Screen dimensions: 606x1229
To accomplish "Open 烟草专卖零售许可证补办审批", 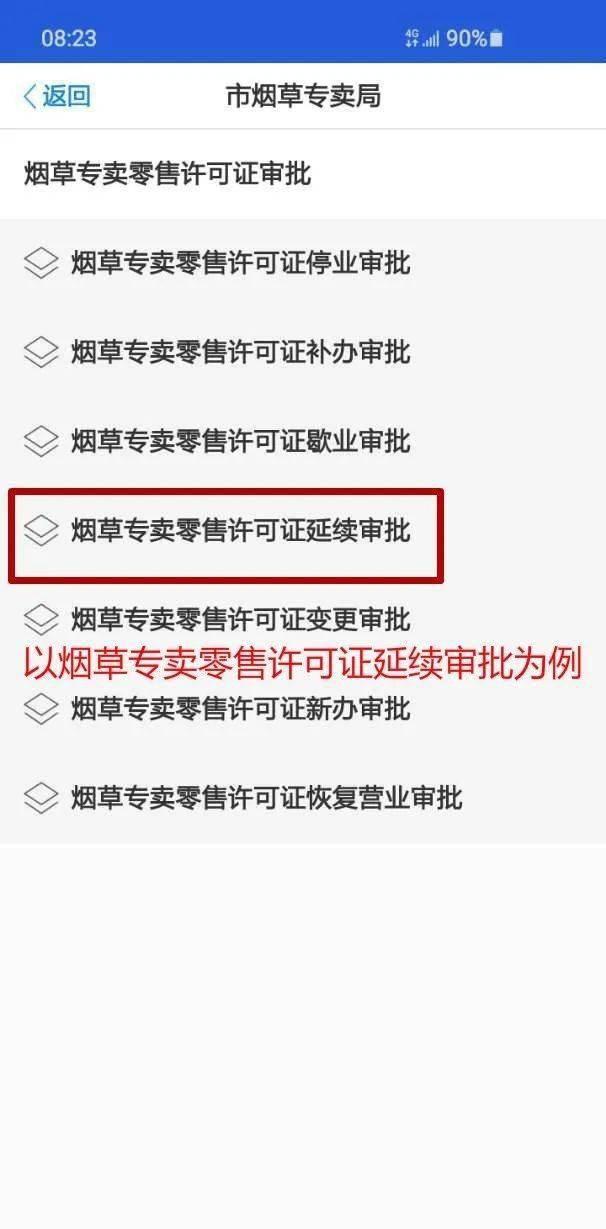I will (x=240, y=352).
